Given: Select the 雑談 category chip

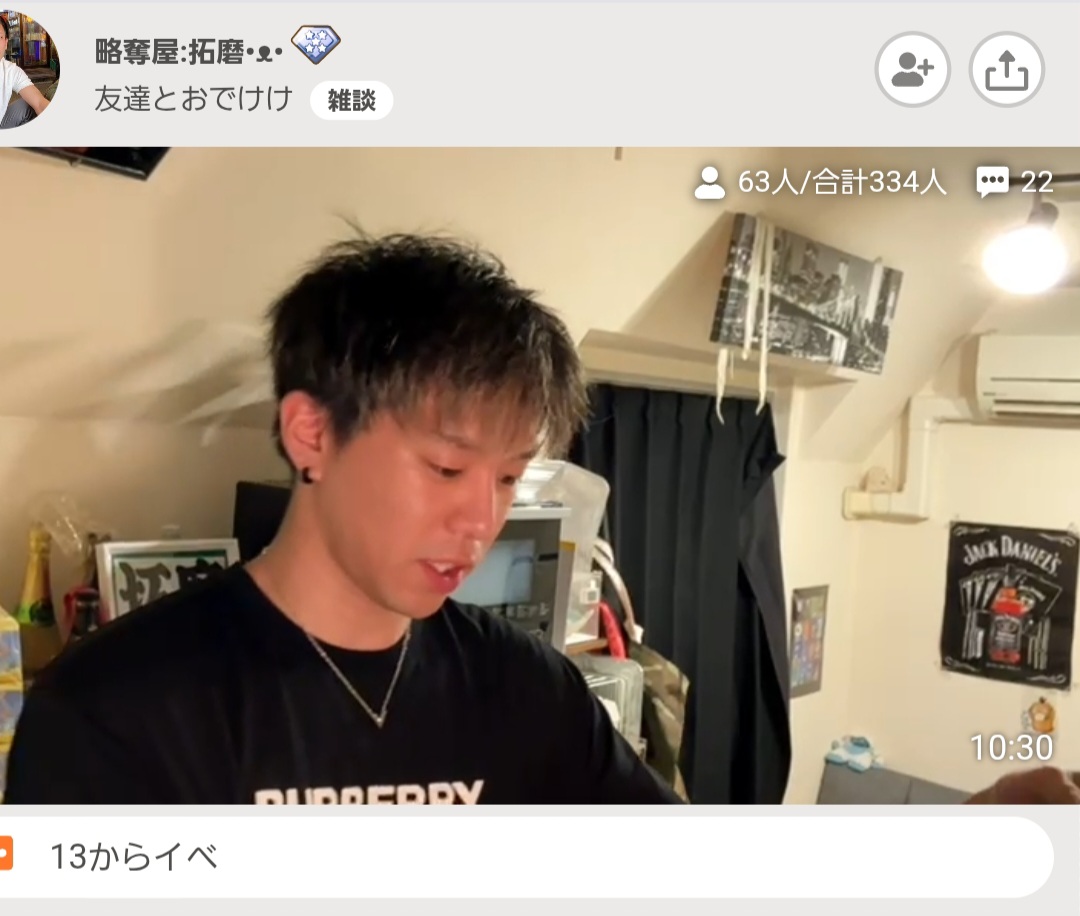Looking at the screenshot, I should [x=351, y=101].
